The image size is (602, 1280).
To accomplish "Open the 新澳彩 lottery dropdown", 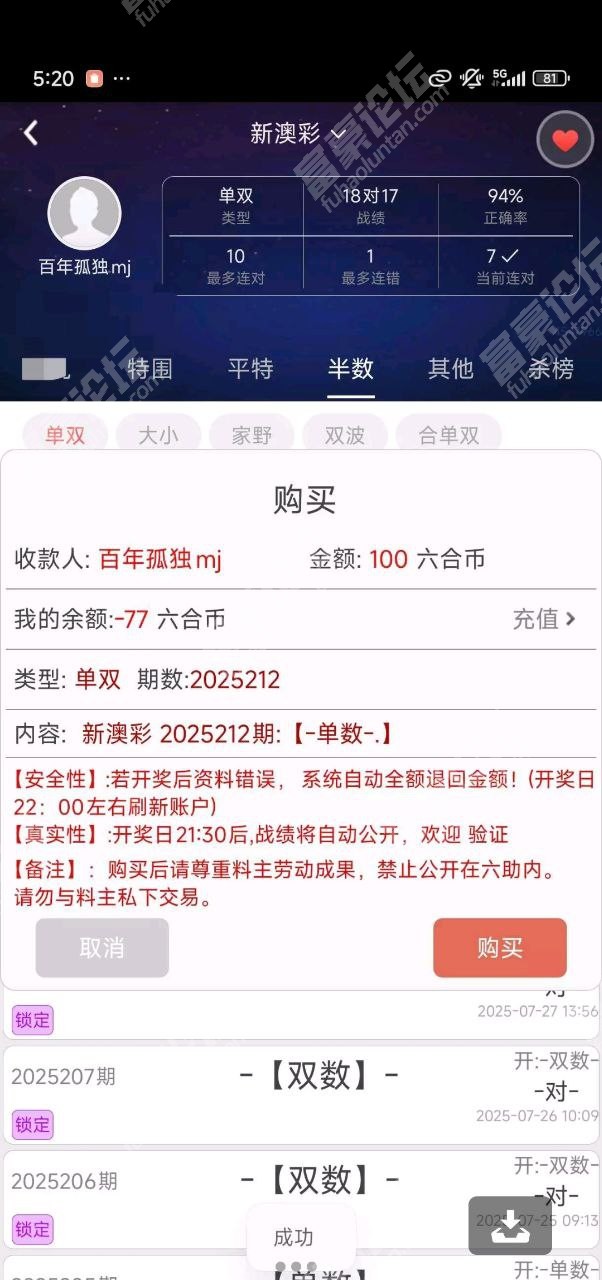I will [298, 134].
